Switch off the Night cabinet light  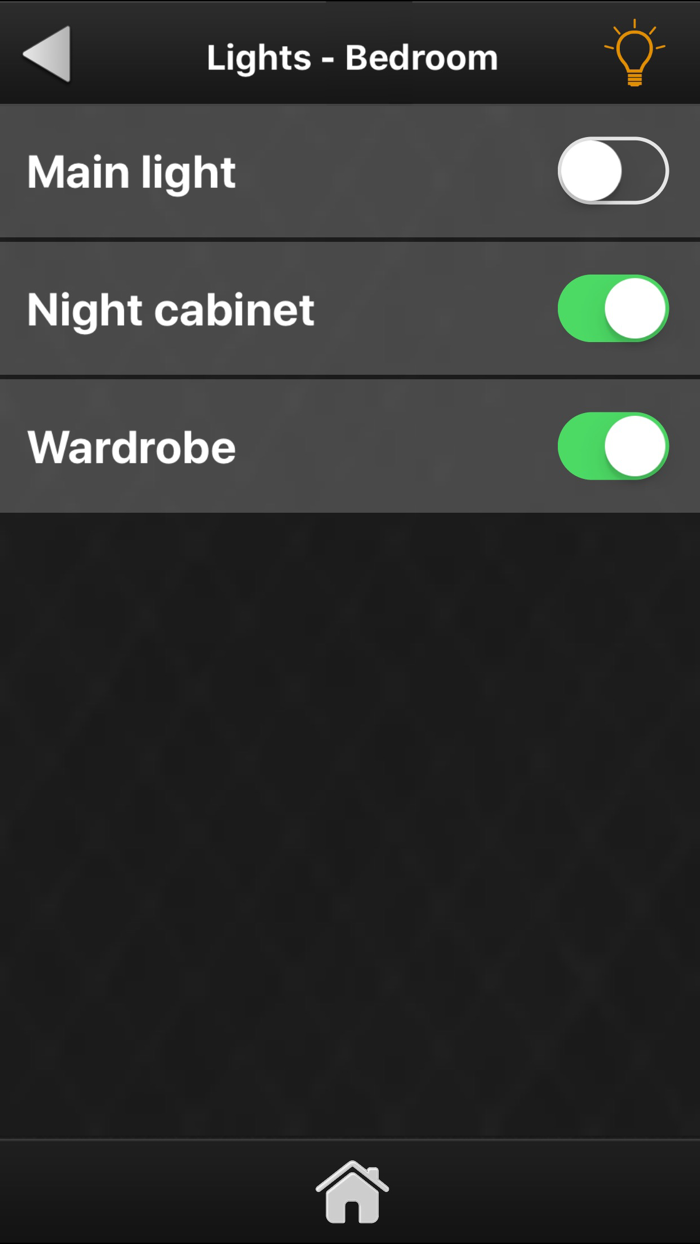pyautogui.click(x=613, y=309)
